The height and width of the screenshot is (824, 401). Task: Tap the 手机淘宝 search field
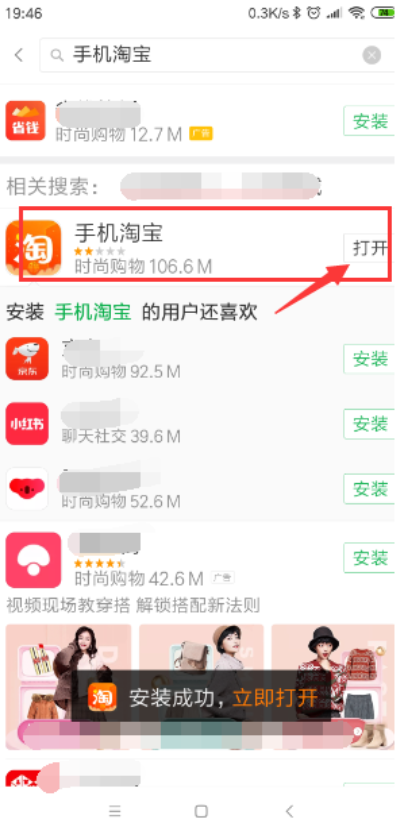[217, 55]
